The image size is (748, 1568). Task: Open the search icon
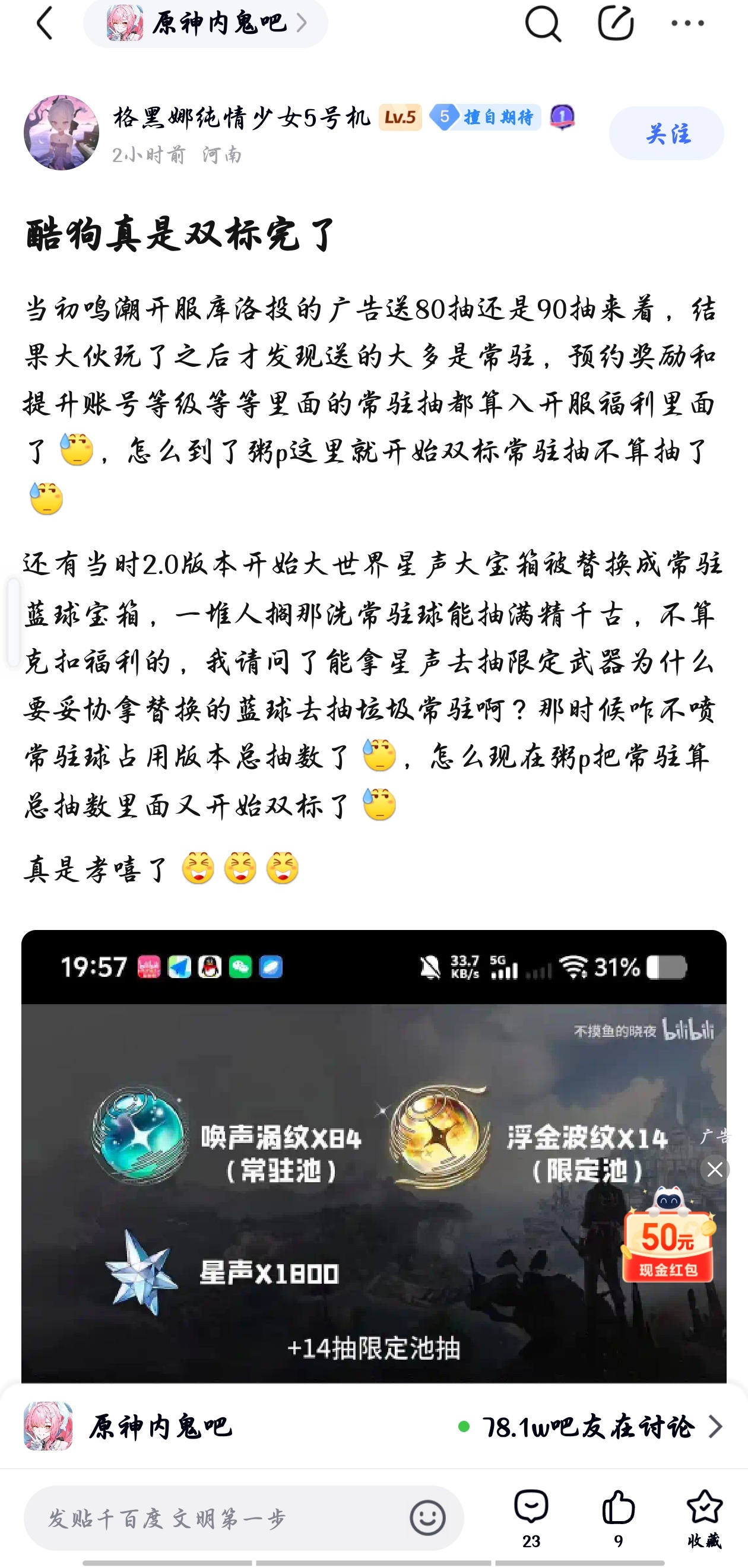point(541,24)
